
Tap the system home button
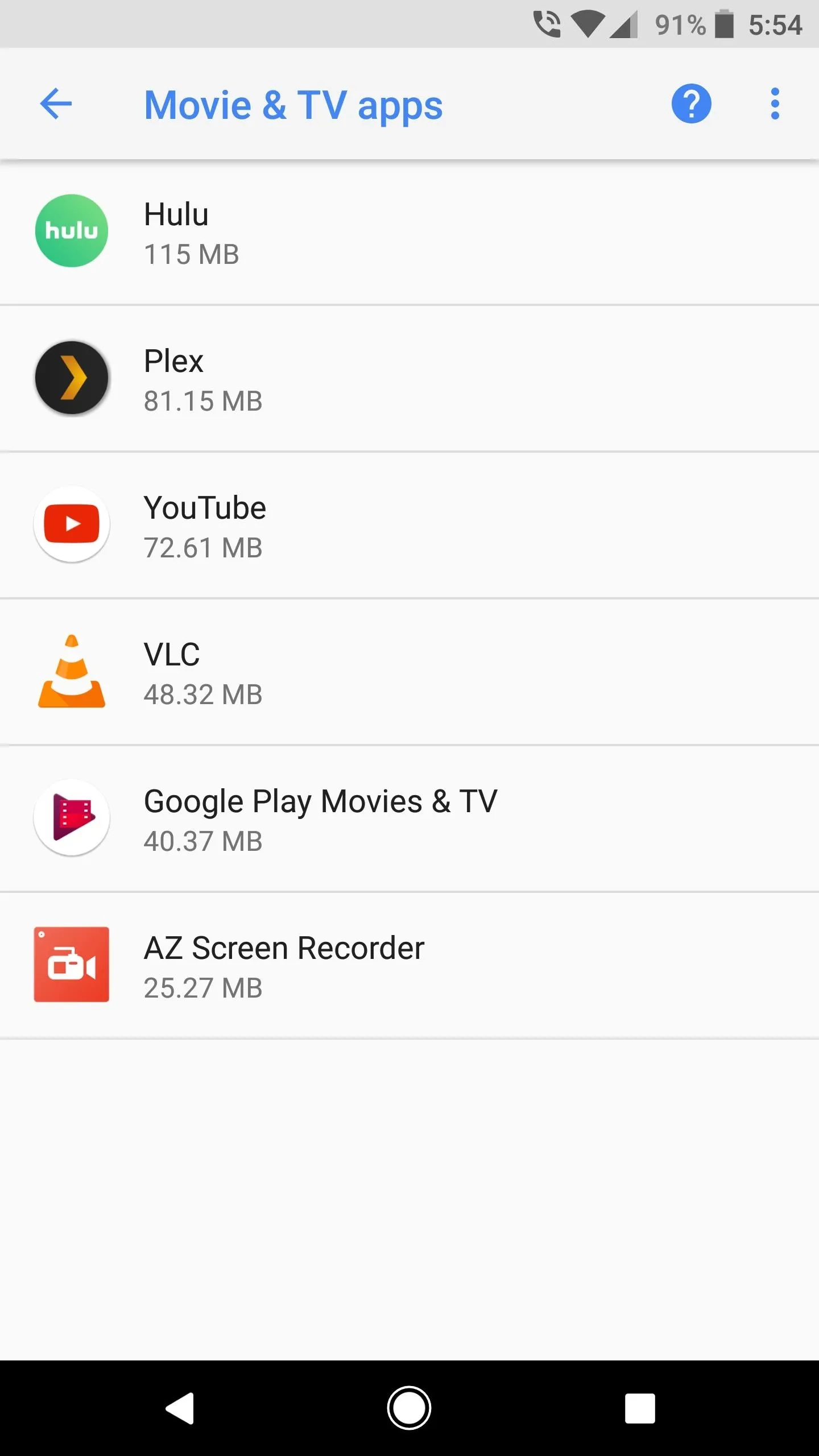(409, 1408)
